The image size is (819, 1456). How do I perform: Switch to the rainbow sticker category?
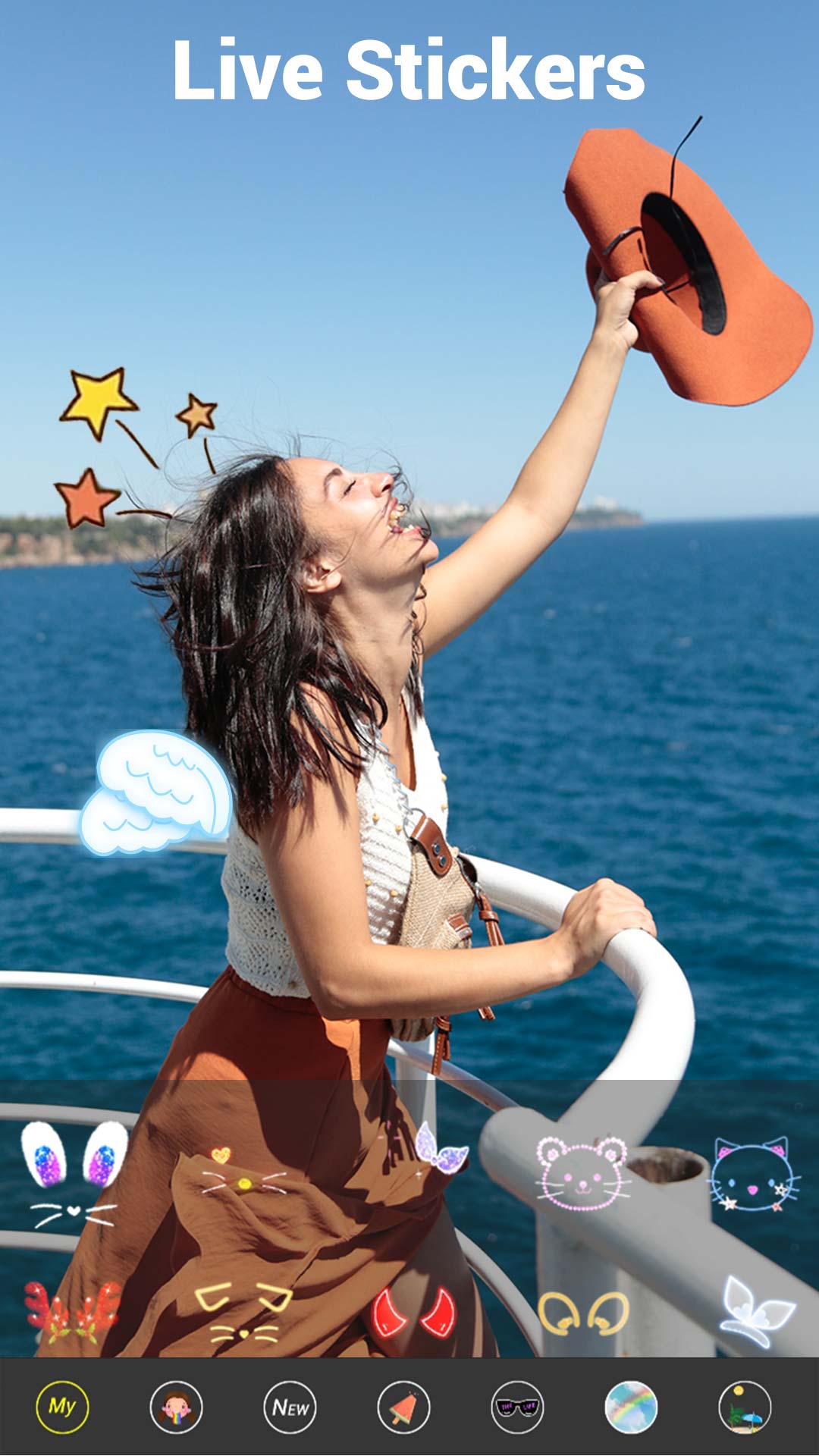tap(631, 1407)
